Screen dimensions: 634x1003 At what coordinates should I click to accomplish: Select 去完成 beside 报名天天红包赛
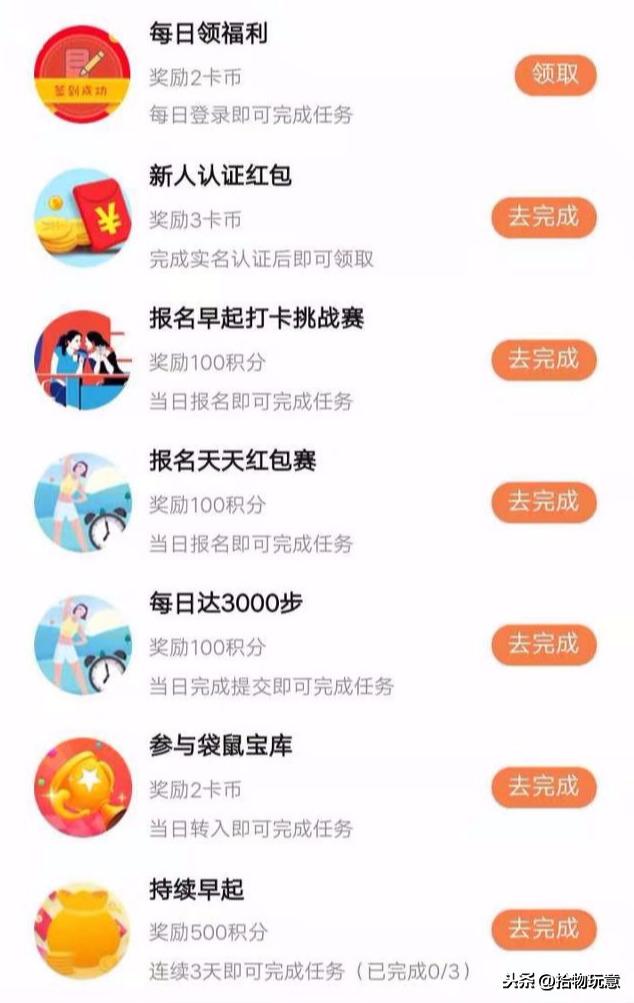coord(543,502)
